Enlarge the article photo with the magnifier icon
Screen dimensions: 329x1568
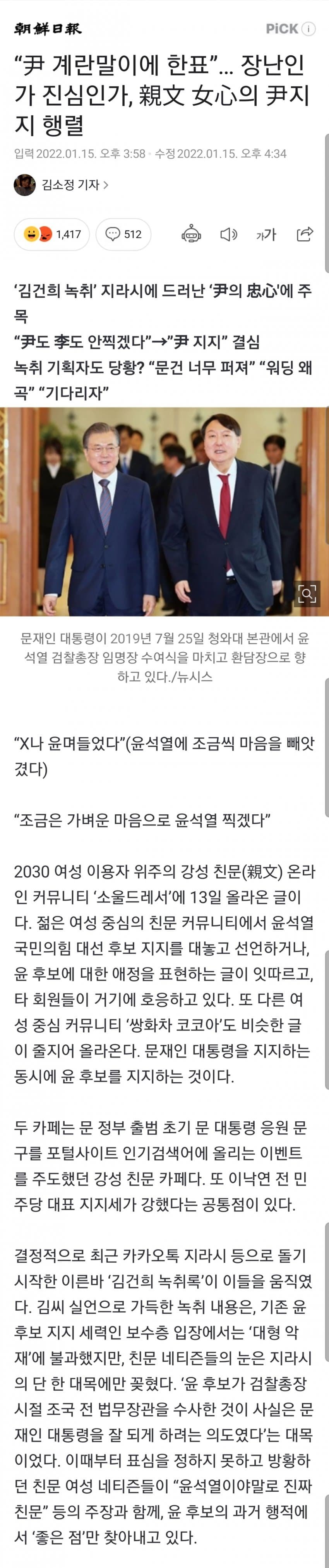(x=307, y=593)
